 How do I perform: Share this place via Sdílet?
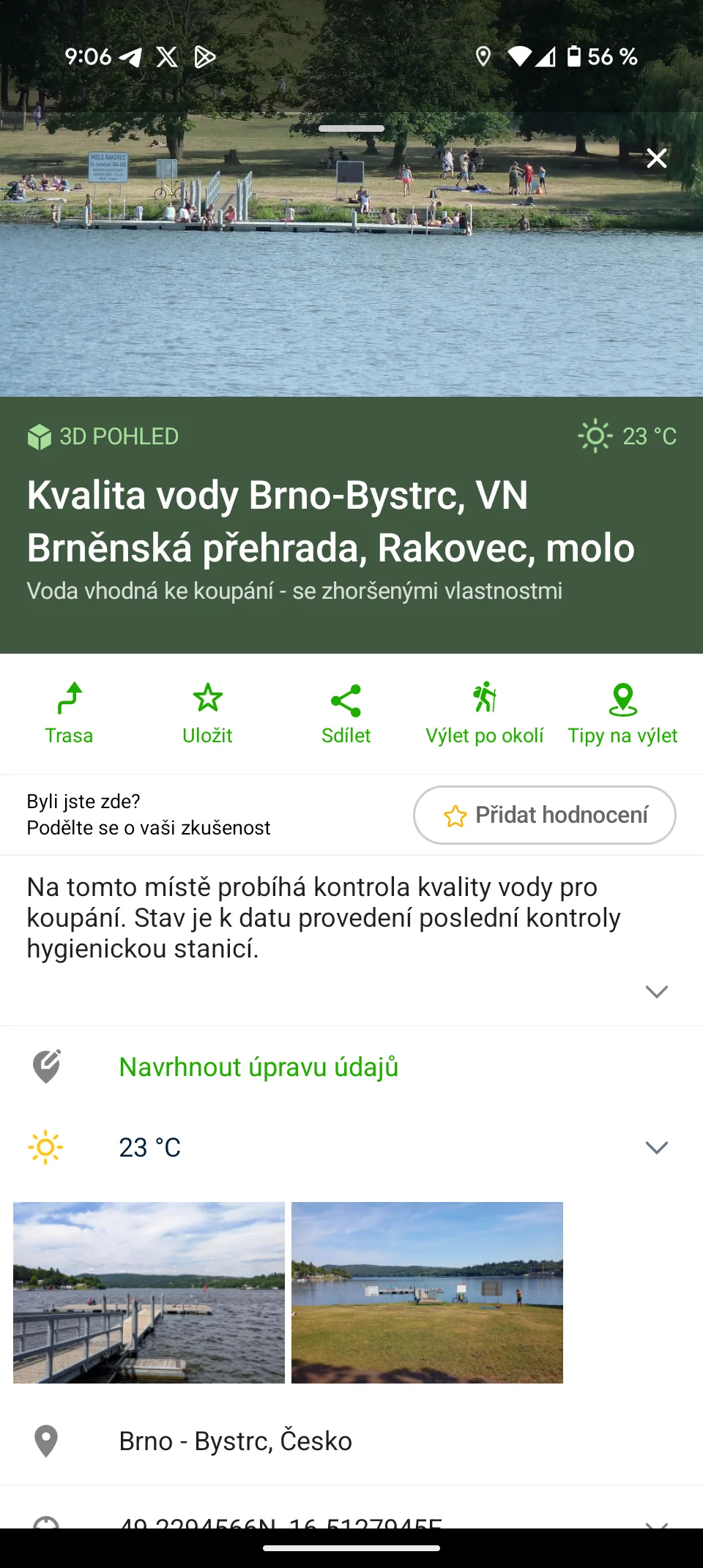[346, 714]
